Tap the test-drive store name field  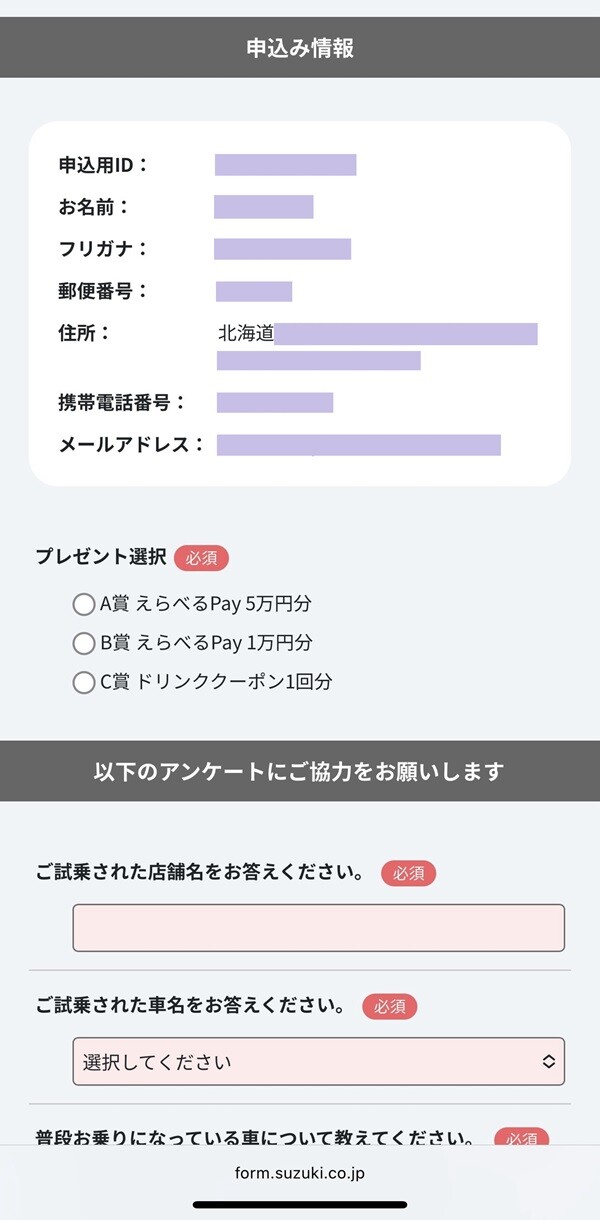coord(318,928)
